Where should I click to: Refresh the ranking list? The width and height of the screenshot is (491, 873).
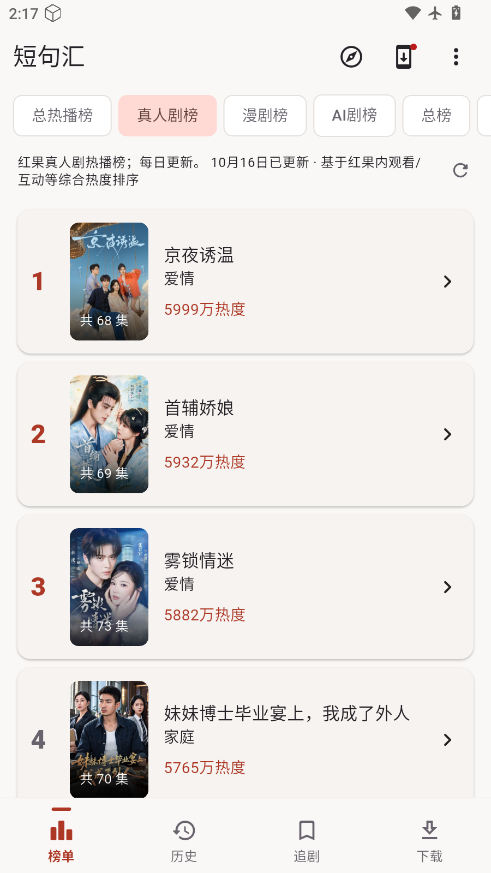tap(460, 170)
